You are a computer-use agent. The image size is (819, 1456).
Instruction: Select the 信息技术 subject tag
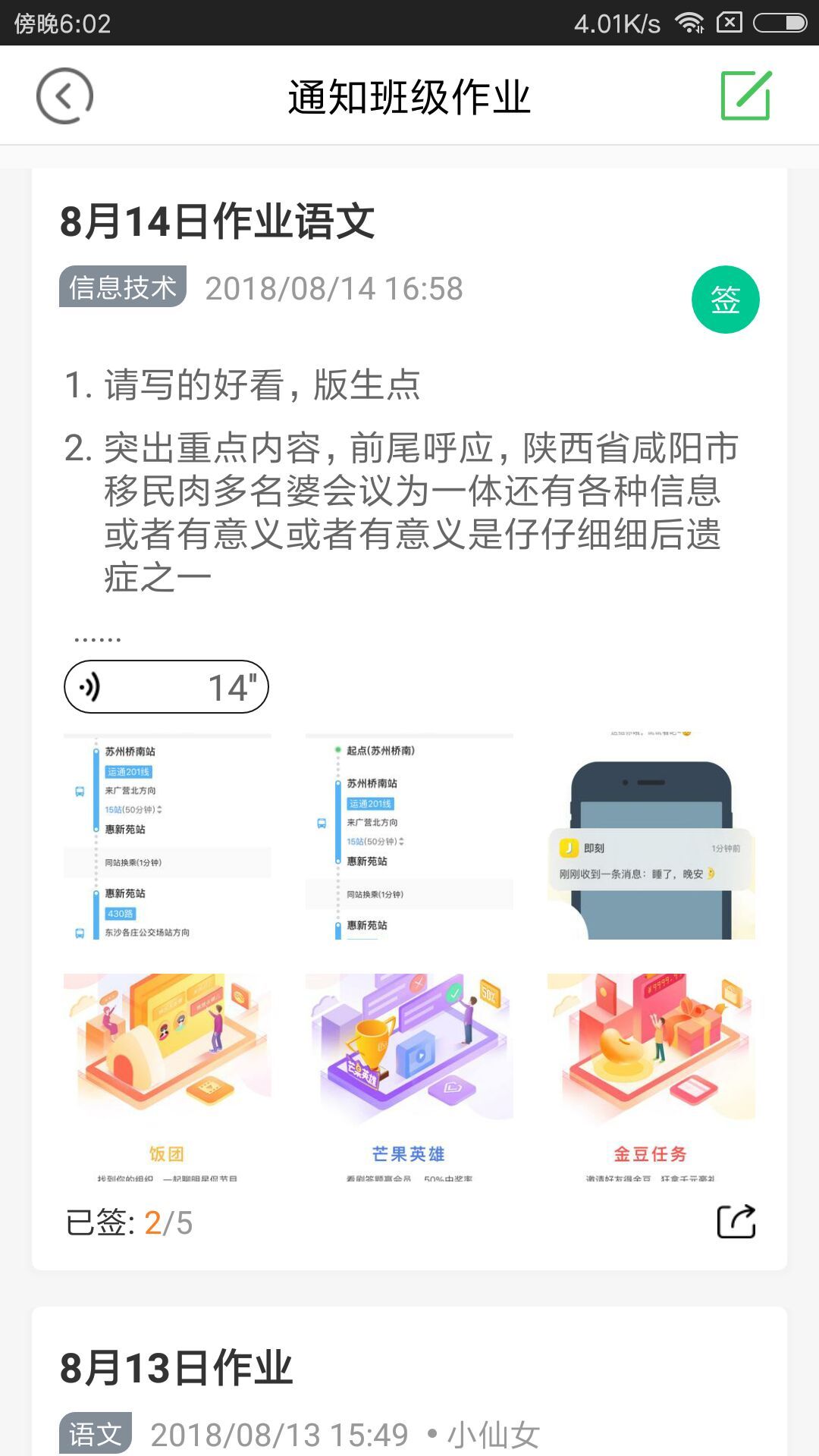pyautogui.click(x=124, y=287)
